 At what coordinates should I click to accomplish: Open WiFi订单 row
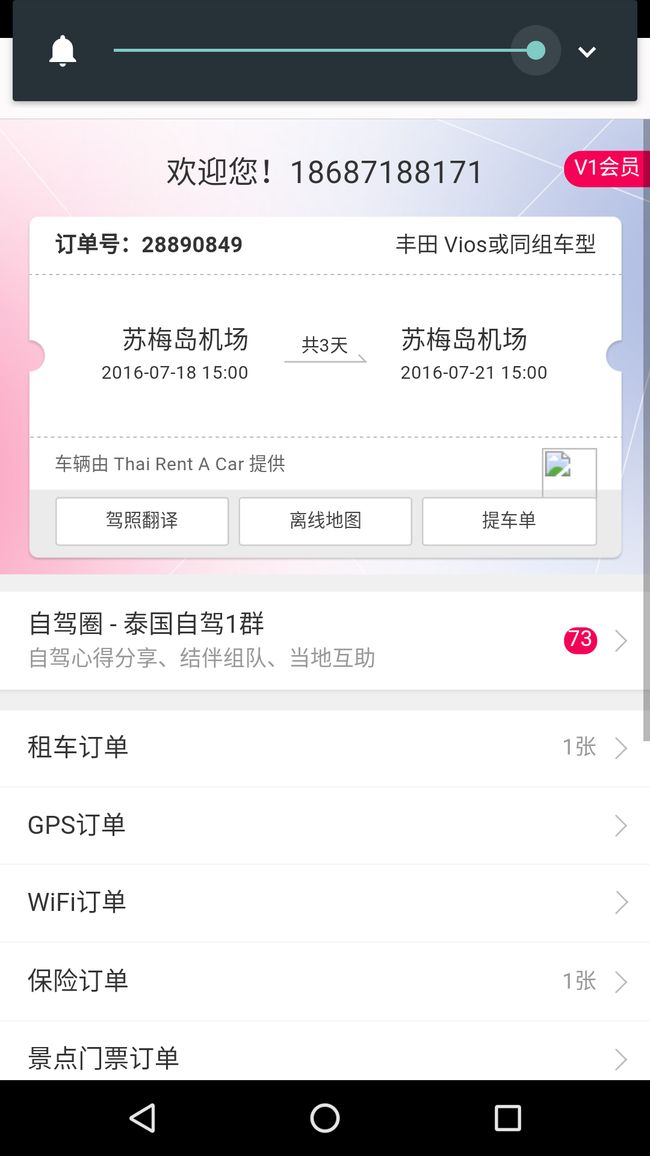click(x=325, y=903)
